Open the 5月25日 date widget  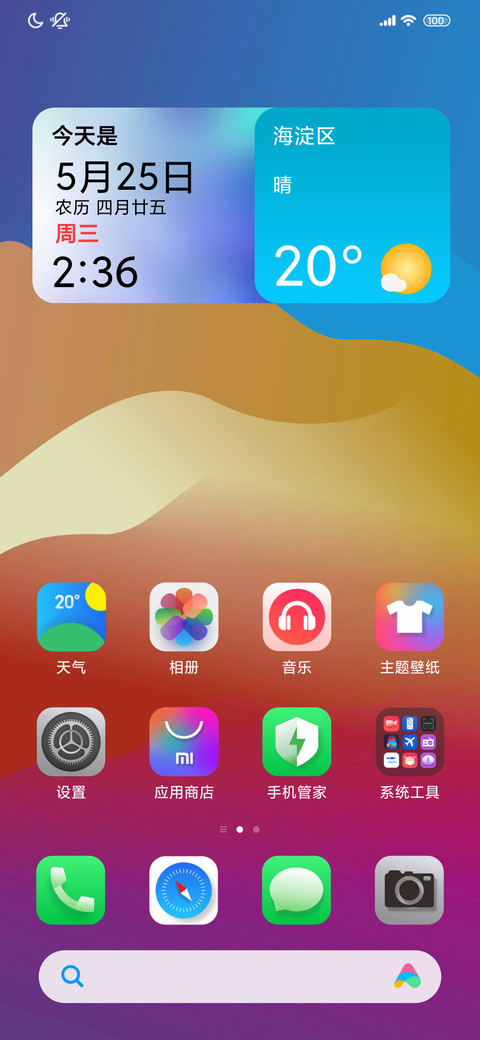[144, 205]
